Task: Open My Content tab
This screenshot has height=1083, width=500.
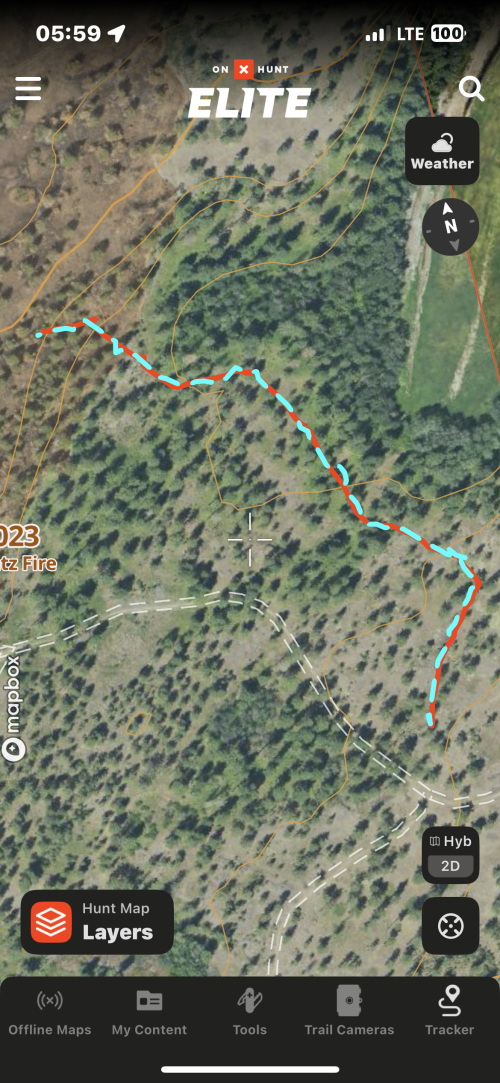Action: click(x=149, y=1012)
